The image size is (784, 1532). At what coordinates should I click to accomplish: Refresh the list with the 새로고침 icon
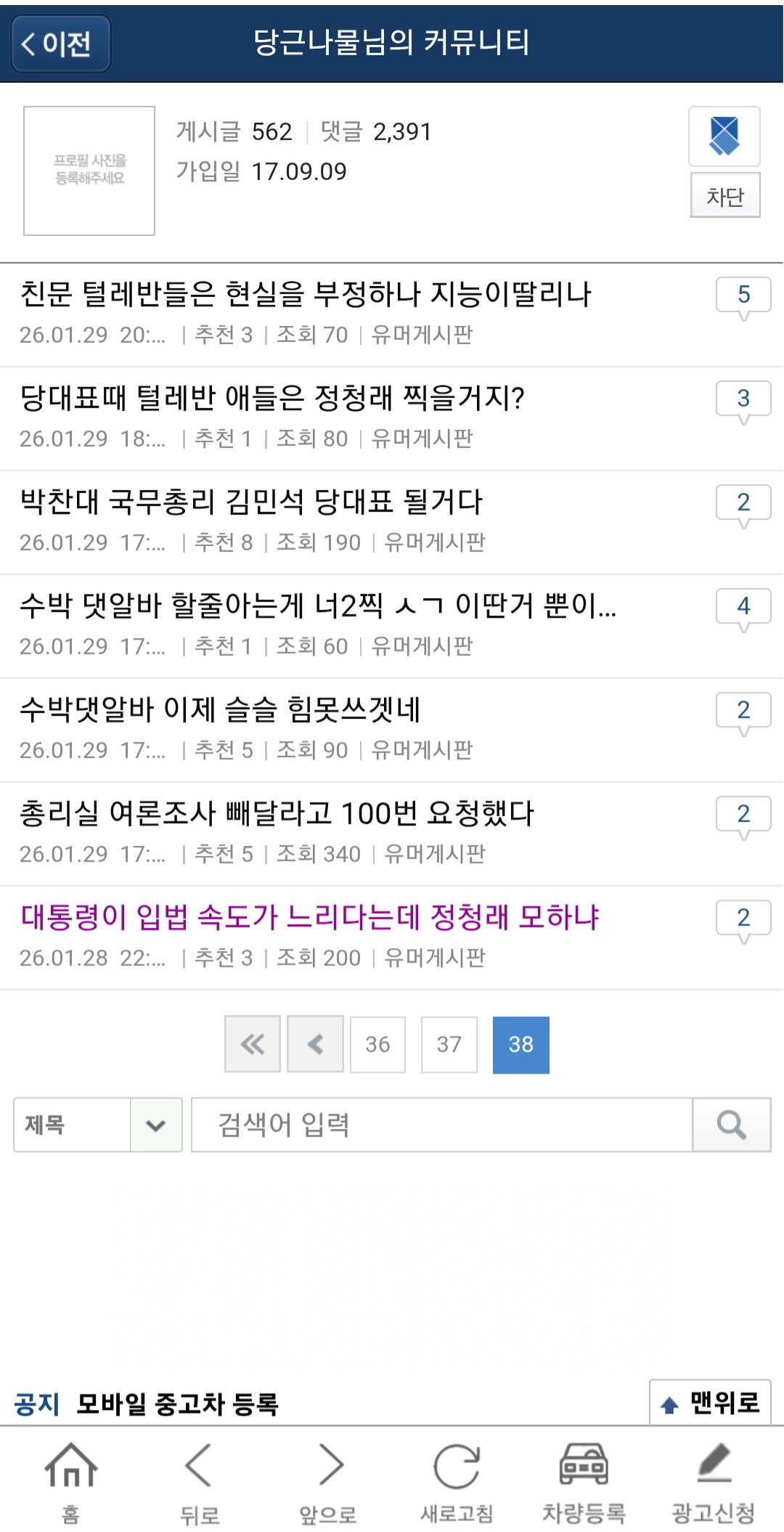click(x=457, y=1474)
